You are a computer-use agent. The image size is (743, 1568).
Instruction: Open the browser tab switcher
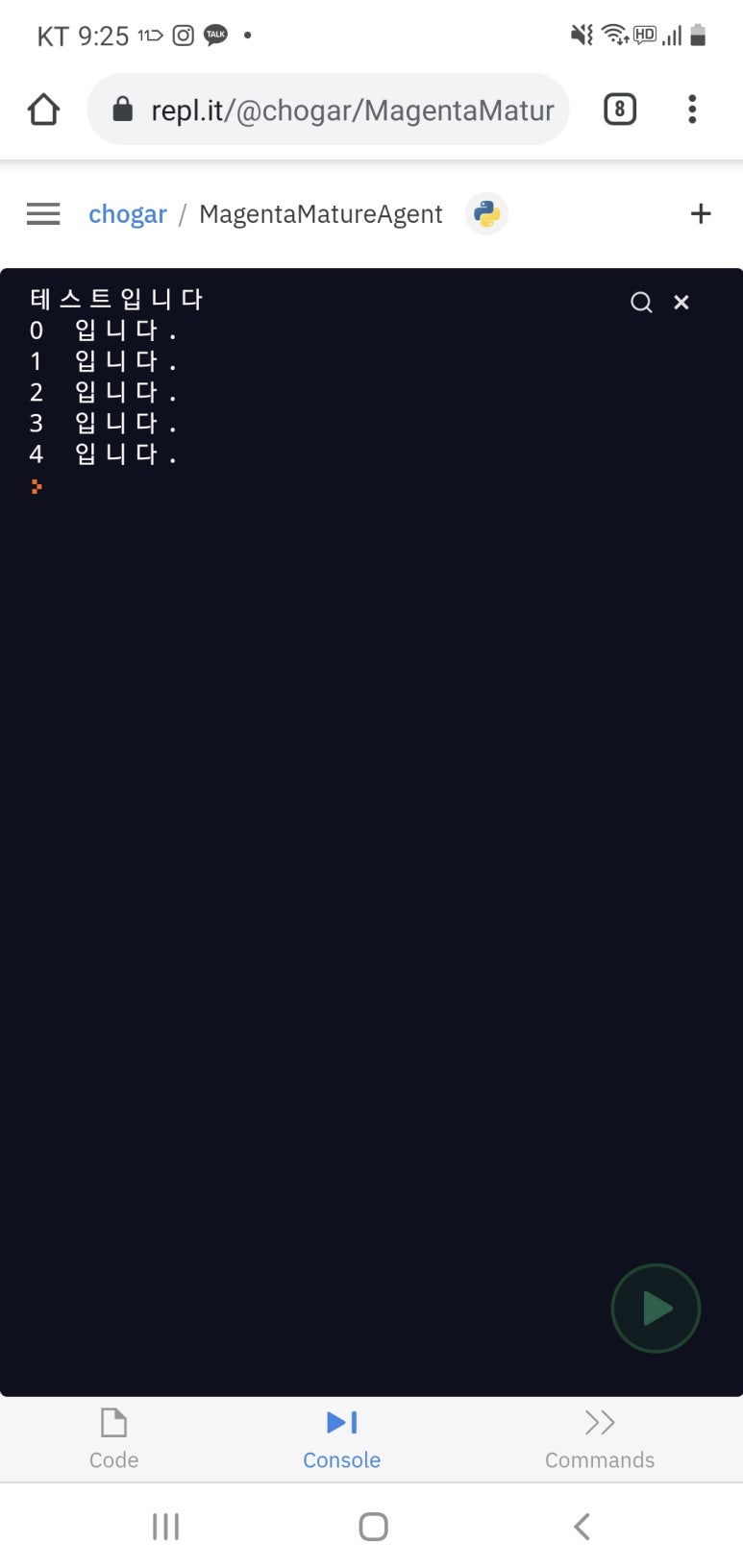click(x=619, y=110)
